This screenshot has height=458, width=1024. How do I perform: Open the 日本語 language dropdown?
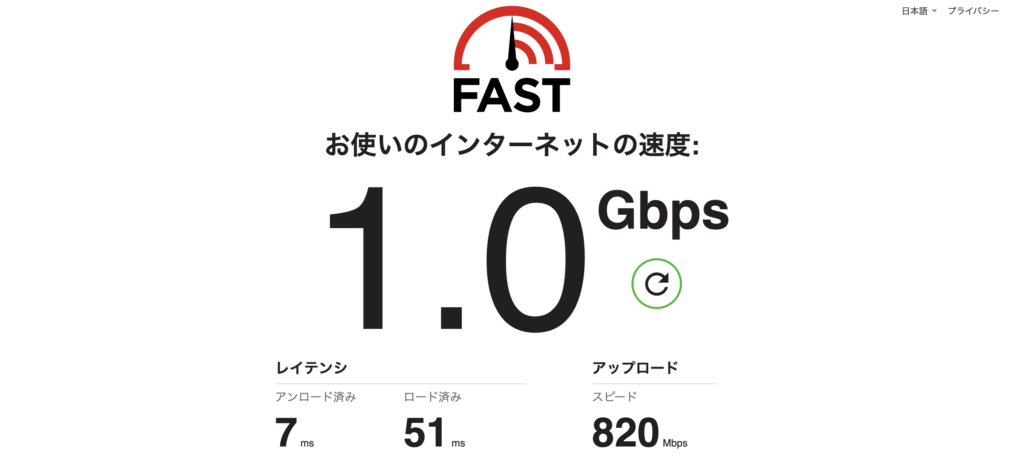tap(919, 10)
